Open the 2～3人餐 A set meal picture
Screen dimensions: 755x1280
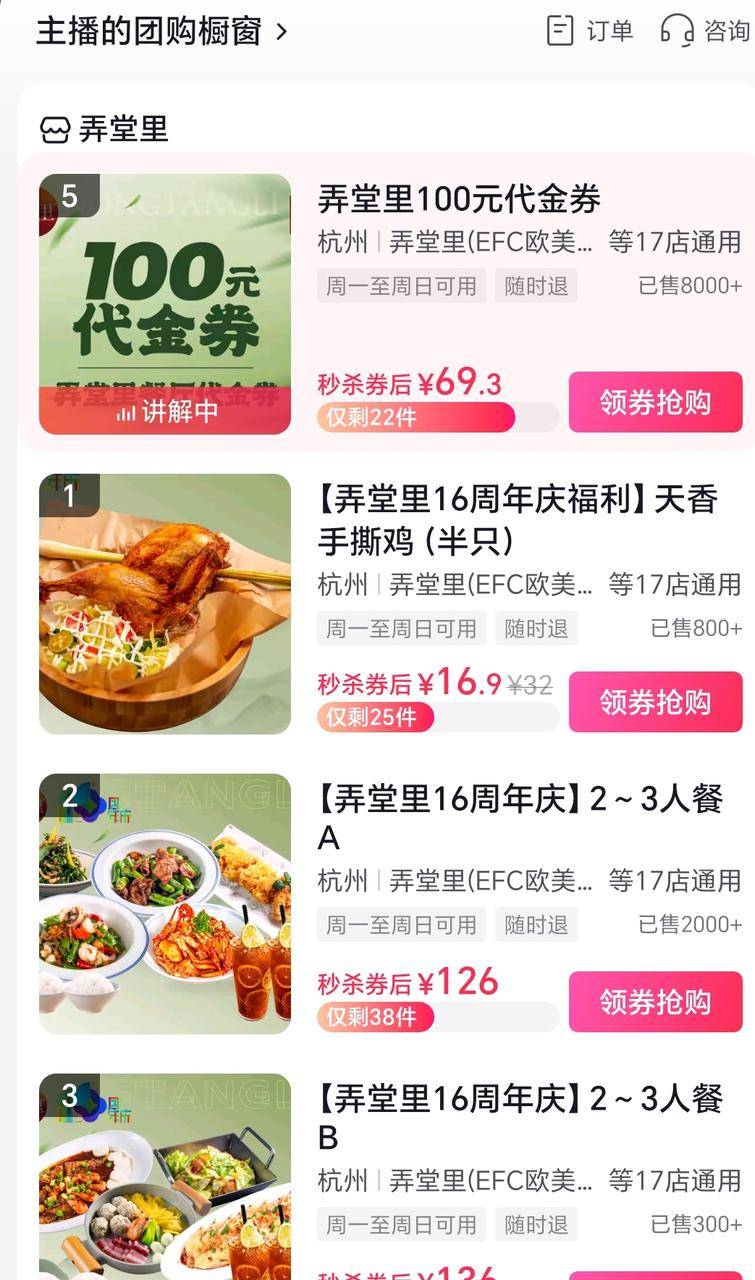point(165,904)
